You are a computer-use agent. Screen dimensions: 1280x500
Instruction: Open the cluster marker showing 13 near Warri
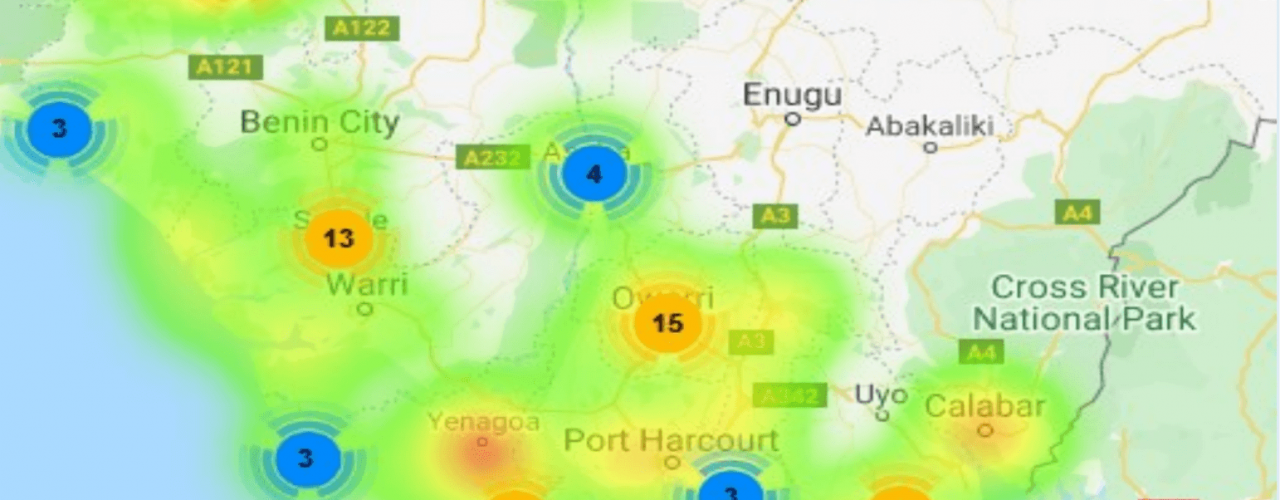coord(339,239)
